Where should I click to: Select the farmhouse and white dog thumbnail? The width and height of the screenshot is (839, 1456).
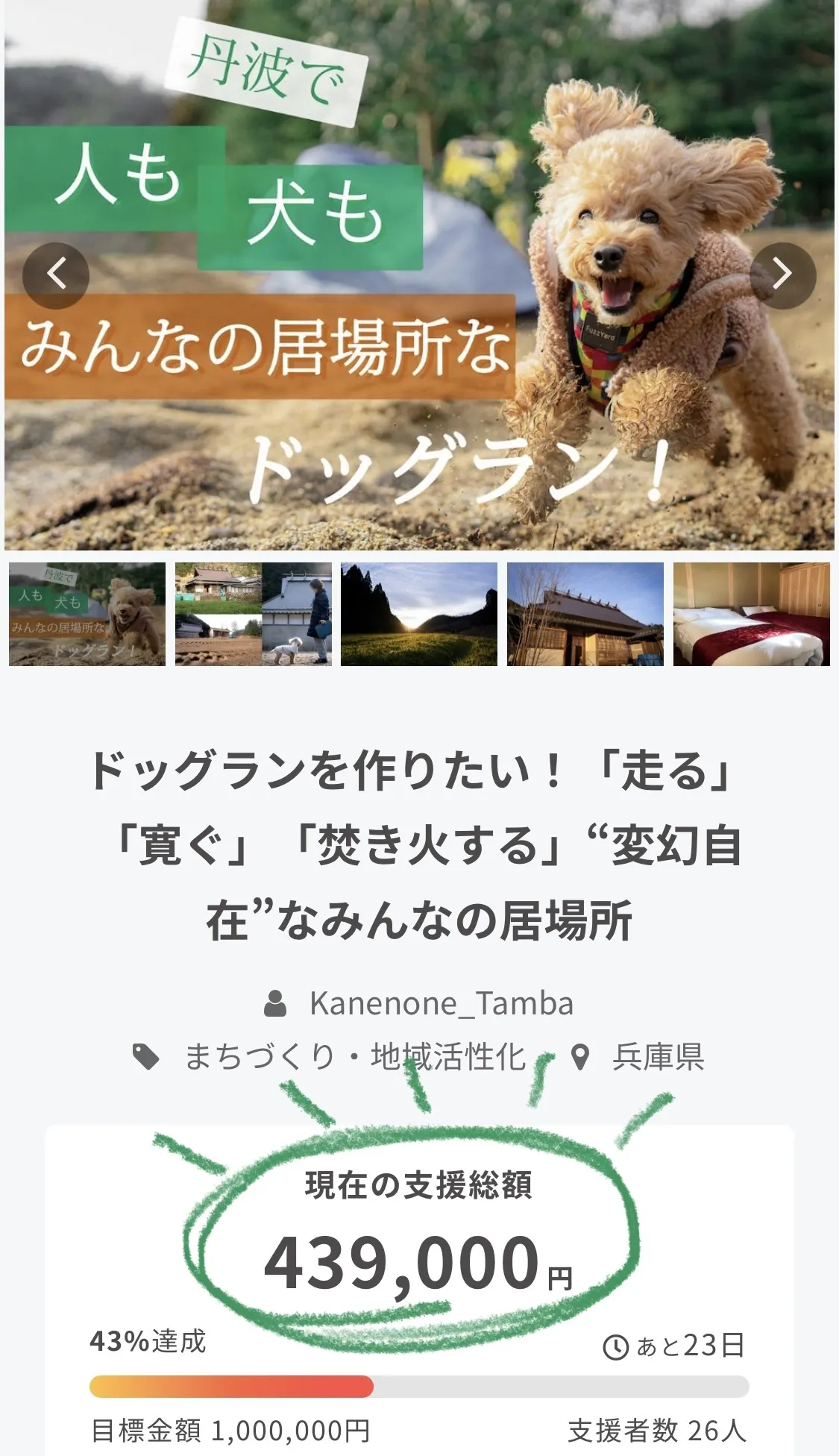click(254, 614)
